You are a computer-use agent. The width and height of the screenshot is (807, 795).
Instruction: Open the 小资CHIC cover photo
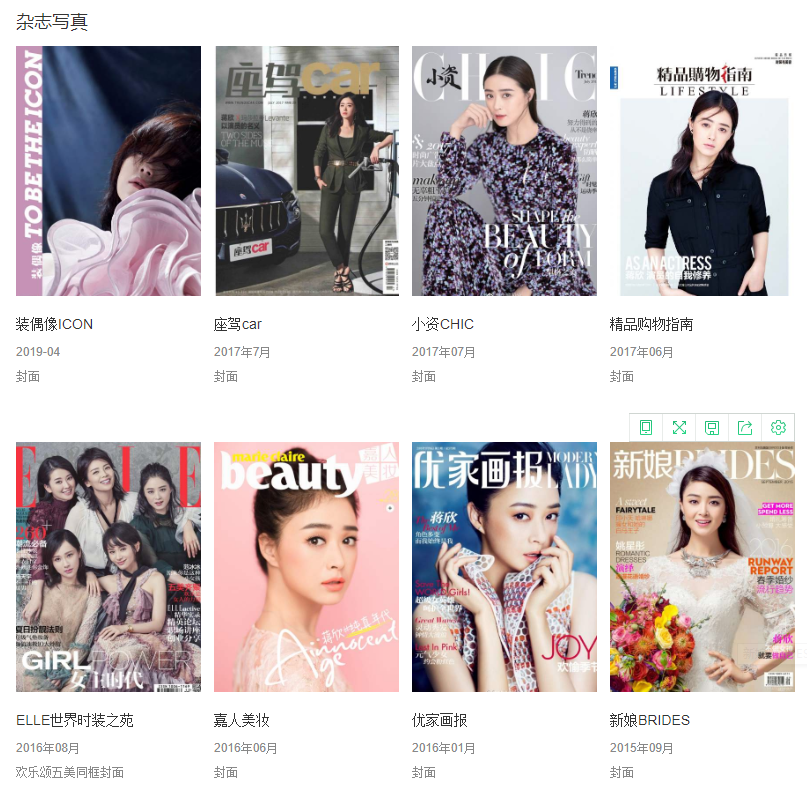[504, 171]
